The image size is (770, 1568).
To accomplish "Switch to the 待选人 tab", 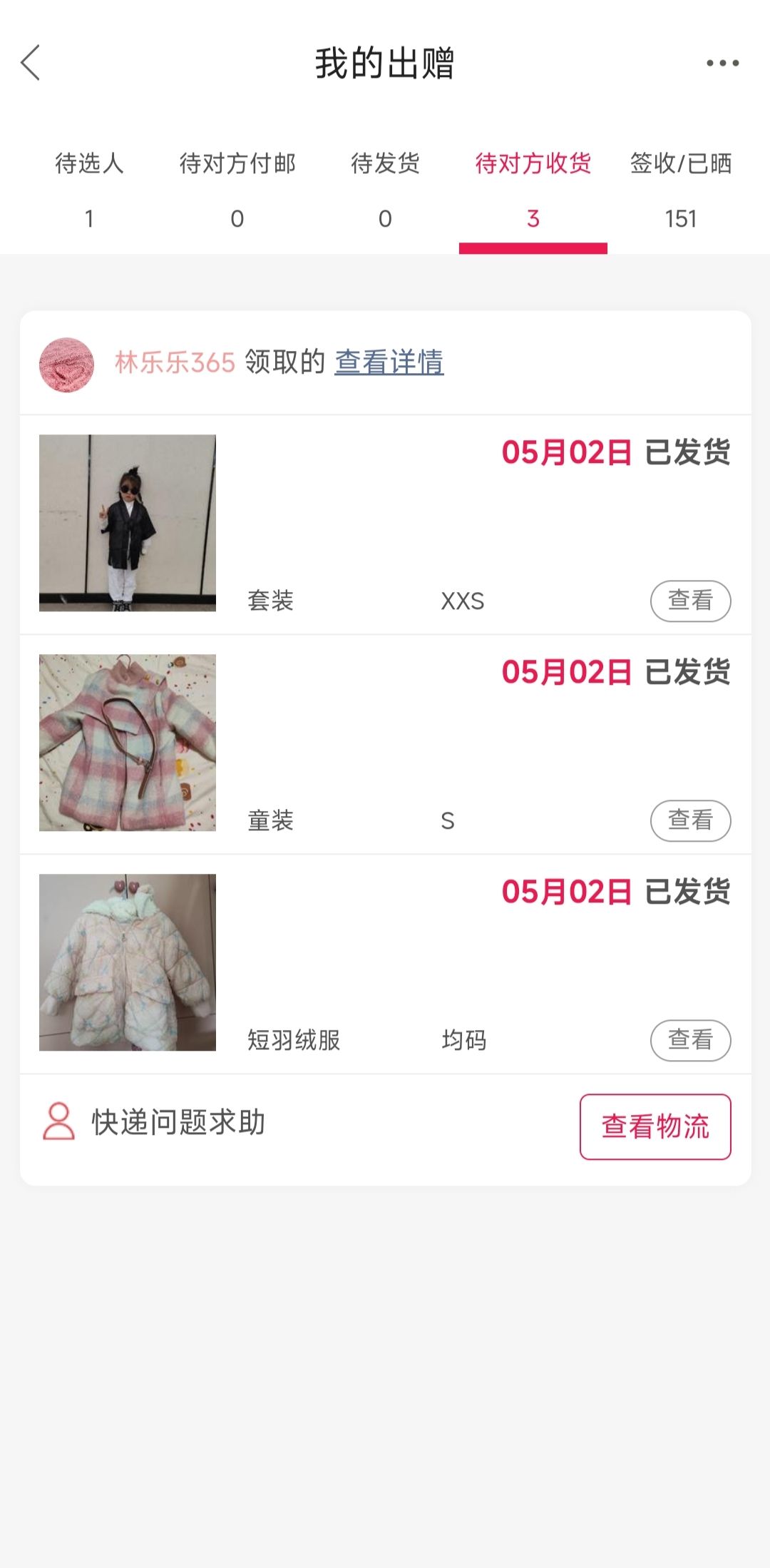I will 89,189.
